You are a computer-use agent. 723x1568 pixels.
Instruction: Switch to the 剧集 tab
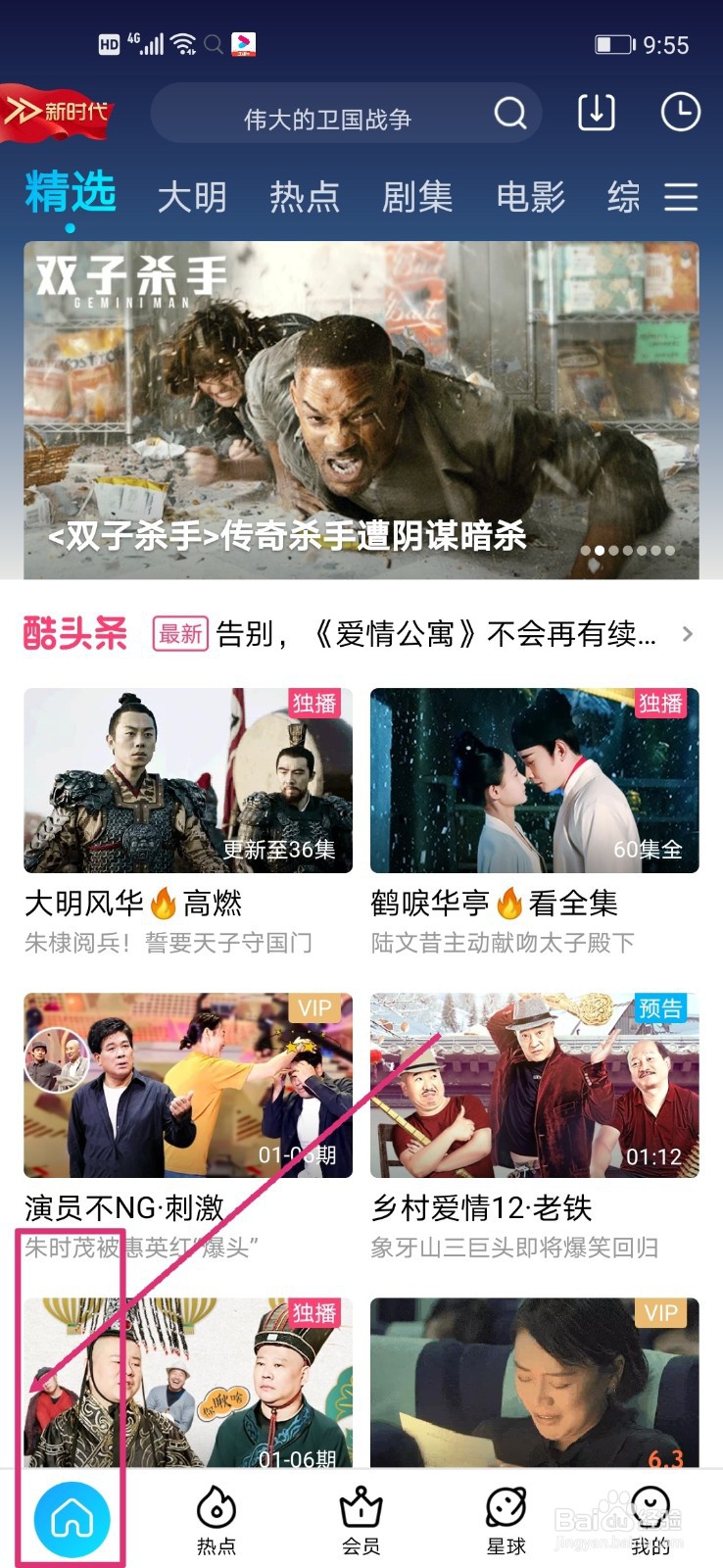[419, 197]
